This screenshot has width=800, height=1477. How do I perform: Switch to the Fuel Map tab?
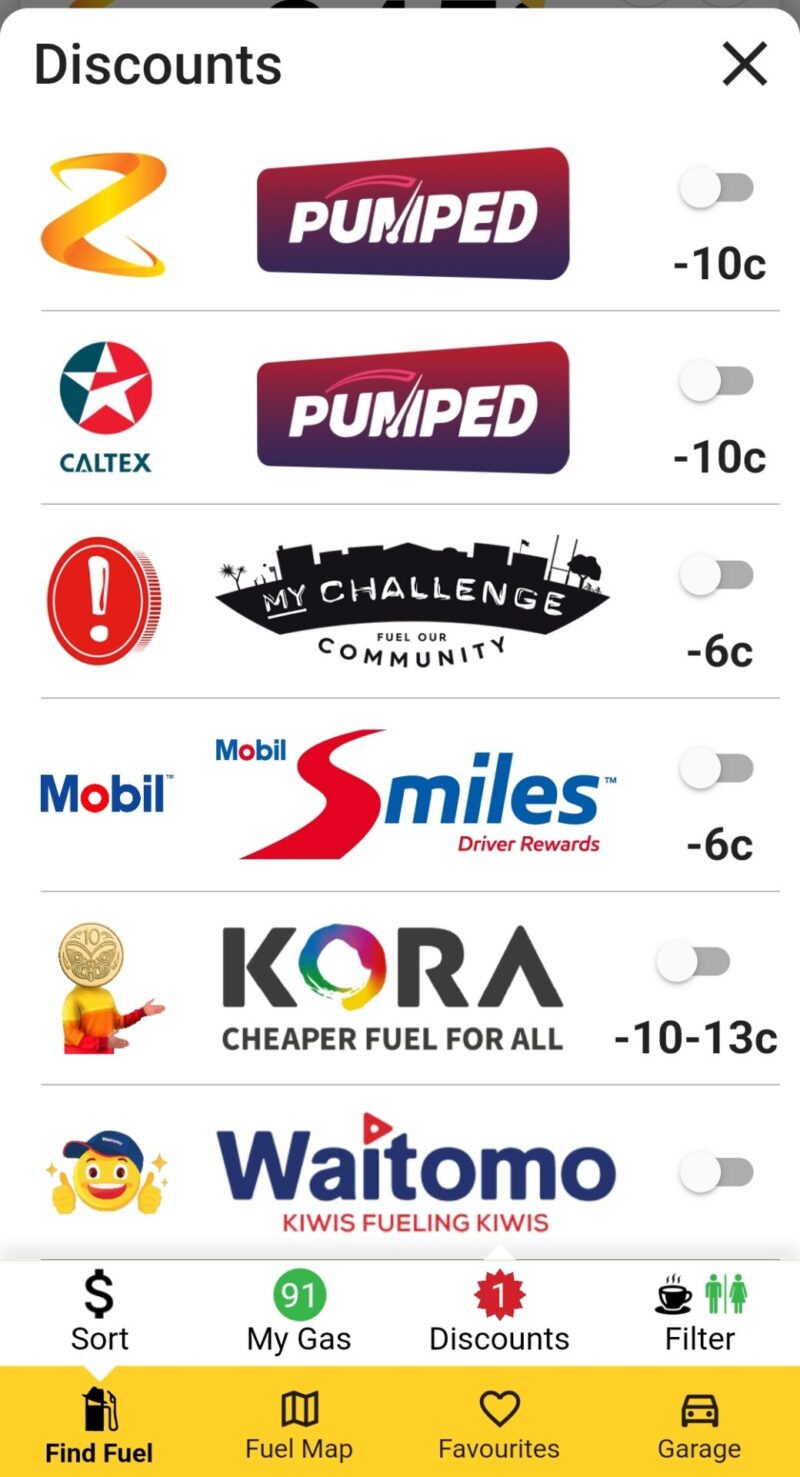[x=299, y=1423]
